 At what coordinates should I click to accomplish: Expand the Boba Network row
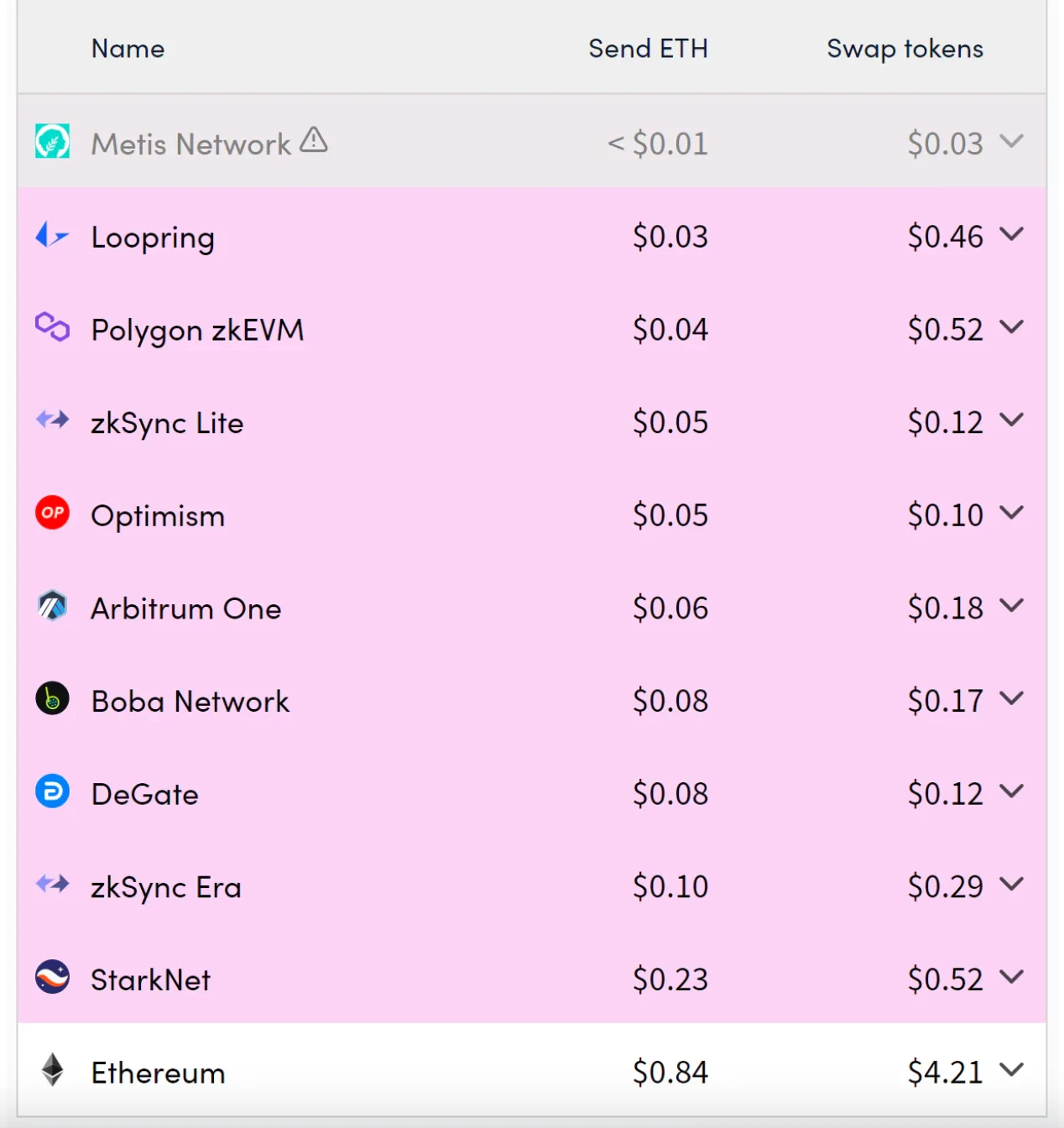pos(1012,699)
